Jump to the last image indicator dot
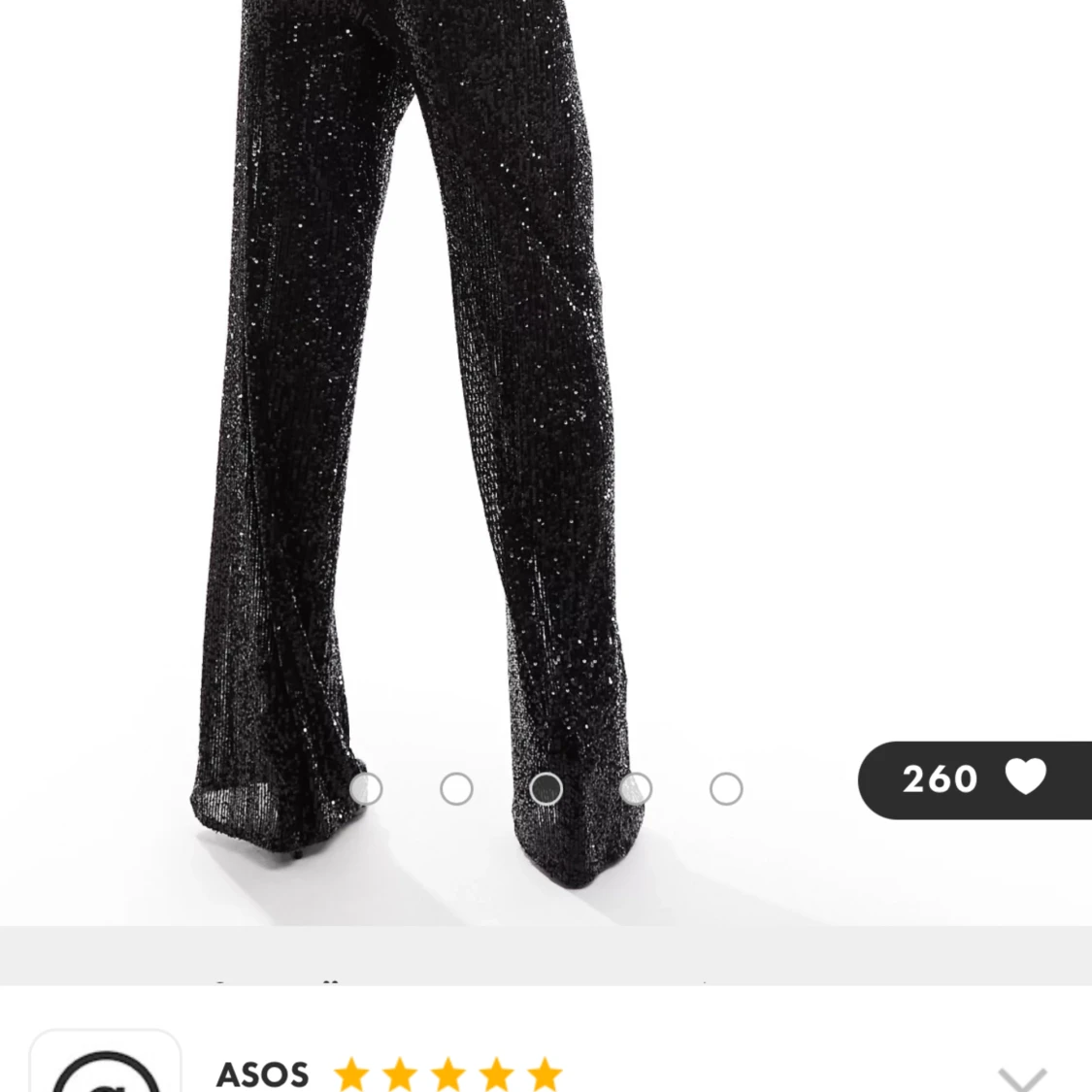 coord(726,789)
